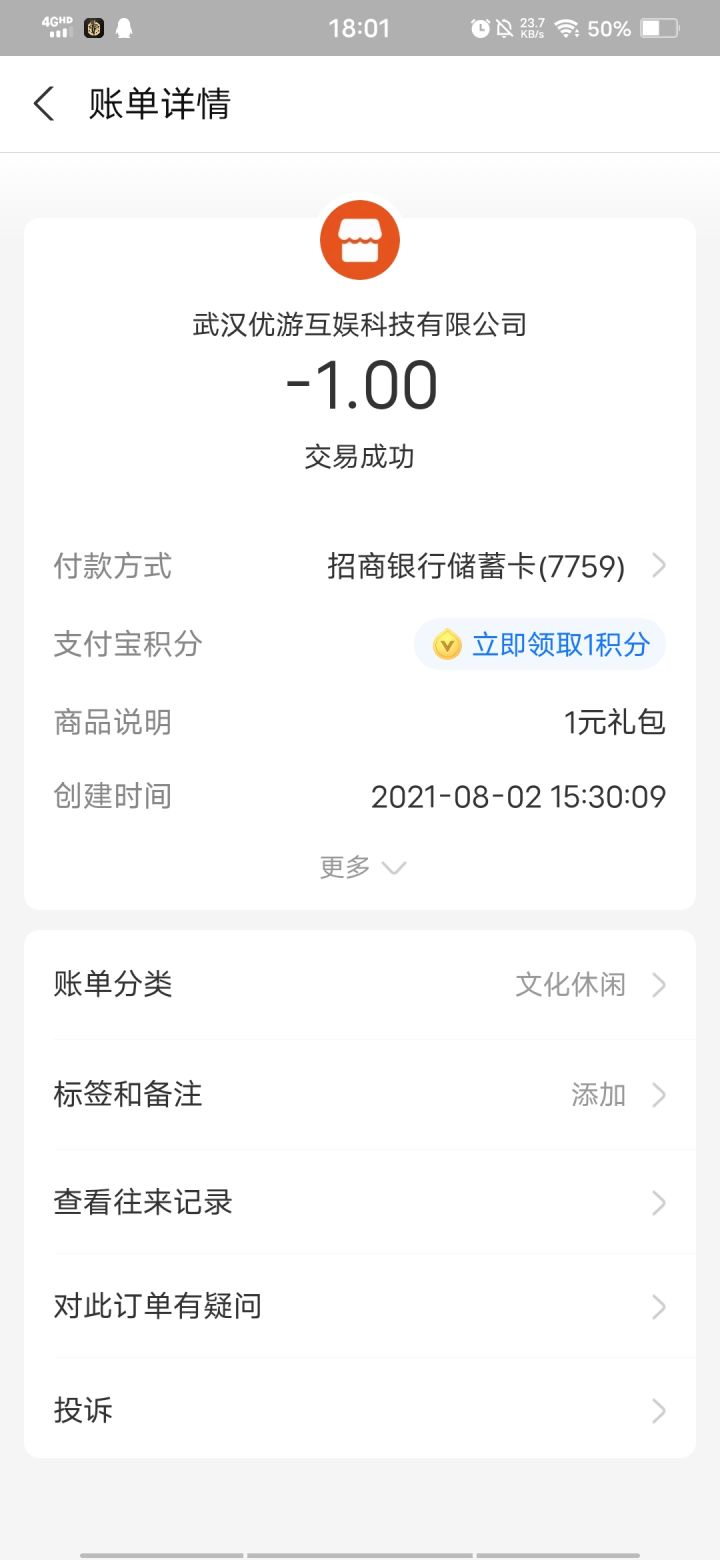Screen dimensions: 720x1560
Task: Expand 更多 to show more transaction details
Action: pyautogui.click(x=362, y=867)
